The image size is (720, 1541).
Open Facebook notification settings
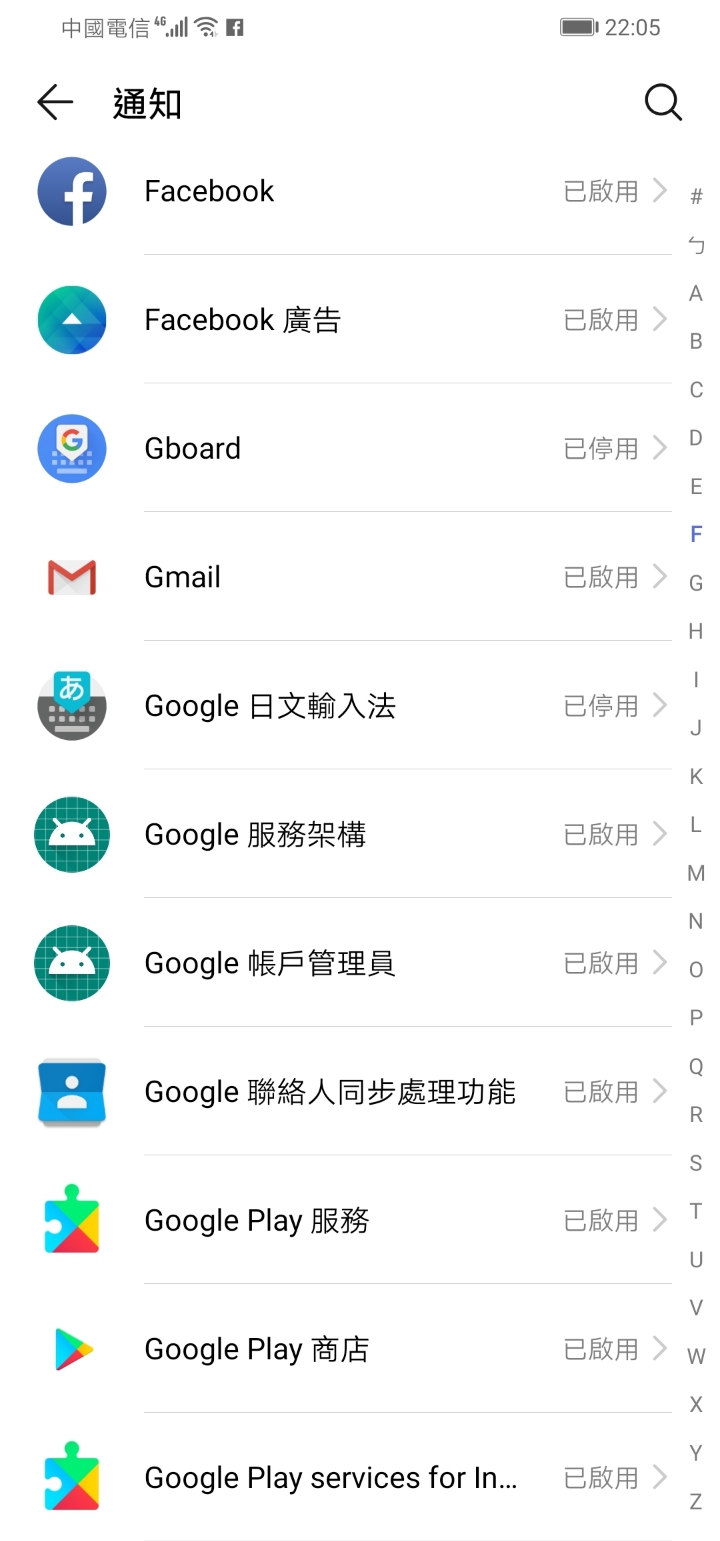tap(350, 191)
